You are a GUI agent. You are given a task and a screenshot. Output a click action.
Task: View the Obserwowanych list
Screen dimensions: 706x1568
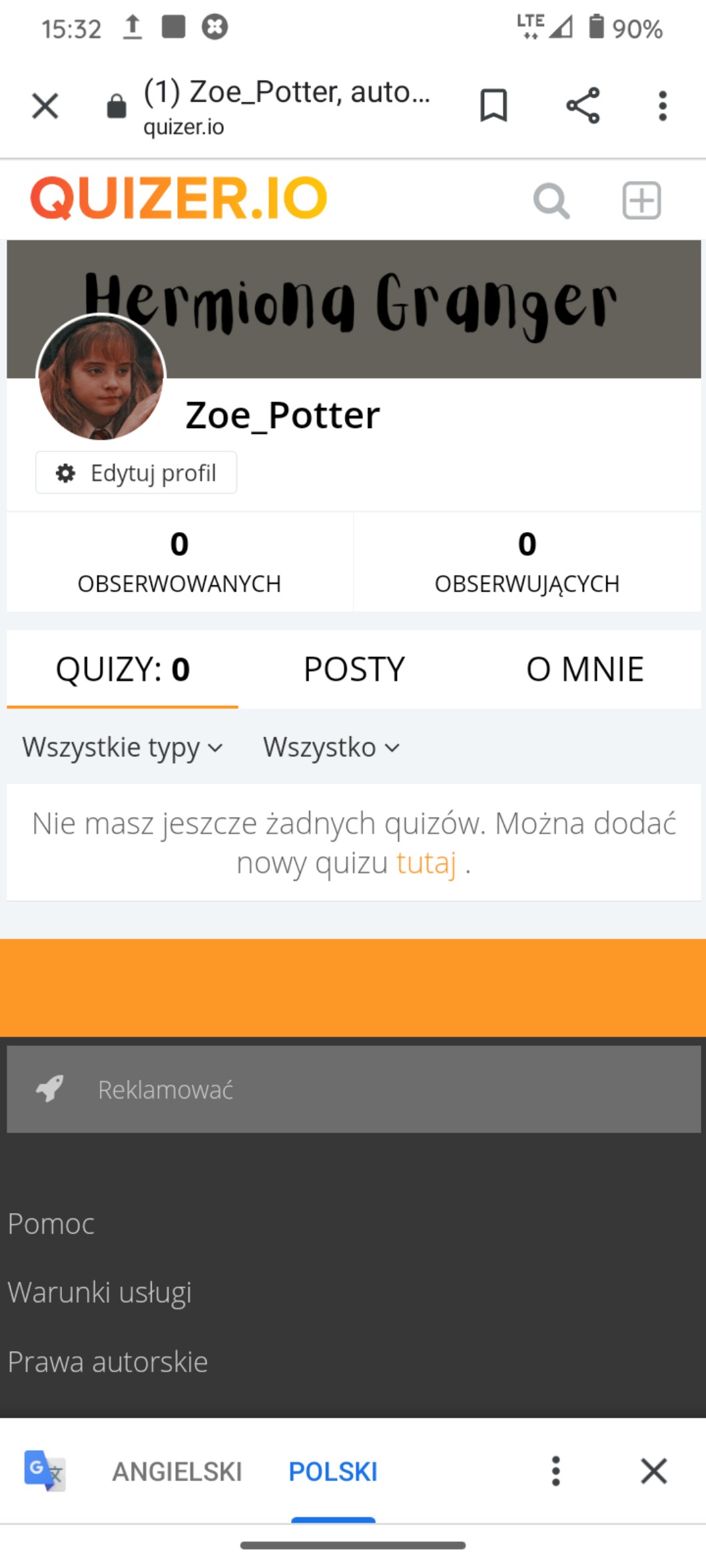179,562
